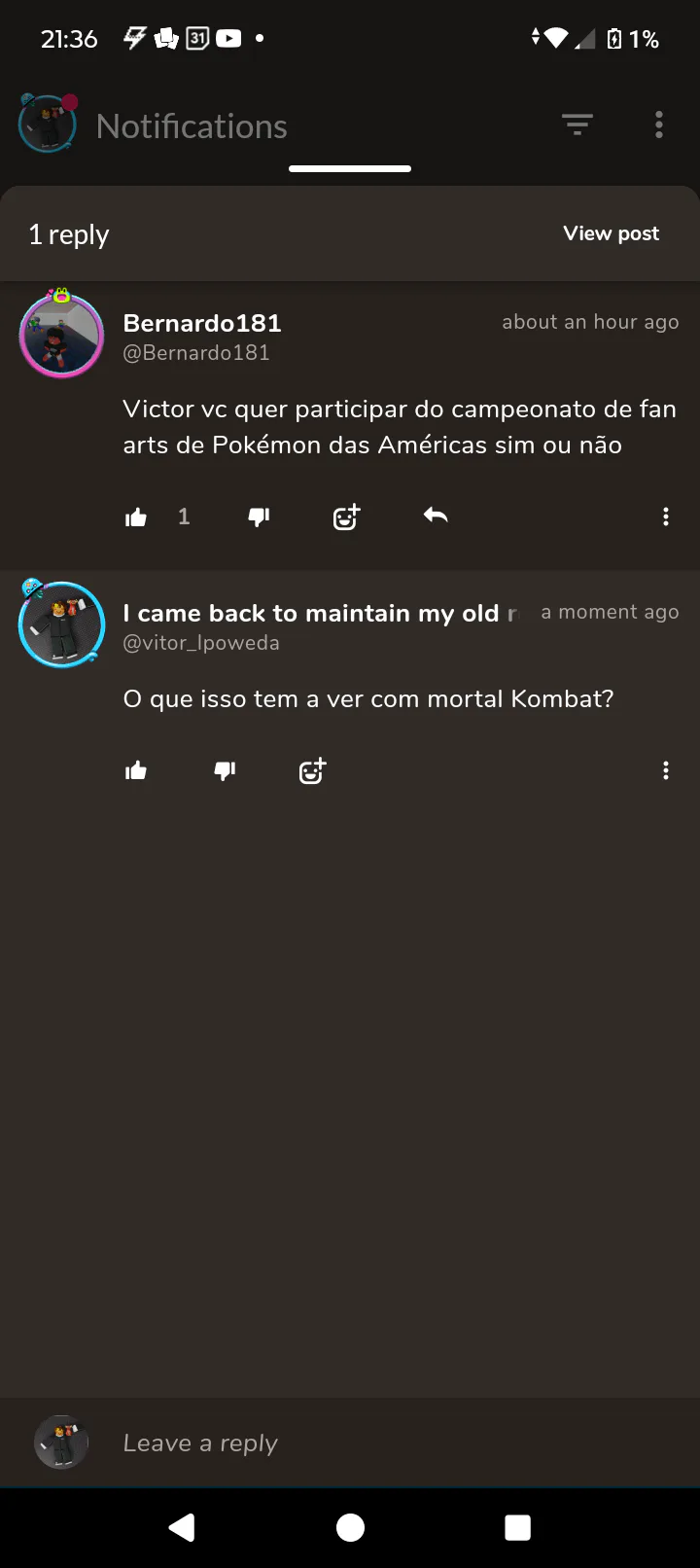Like the reply from @vitor_lpoweda

pyautogui.click(x=136, y=771)
